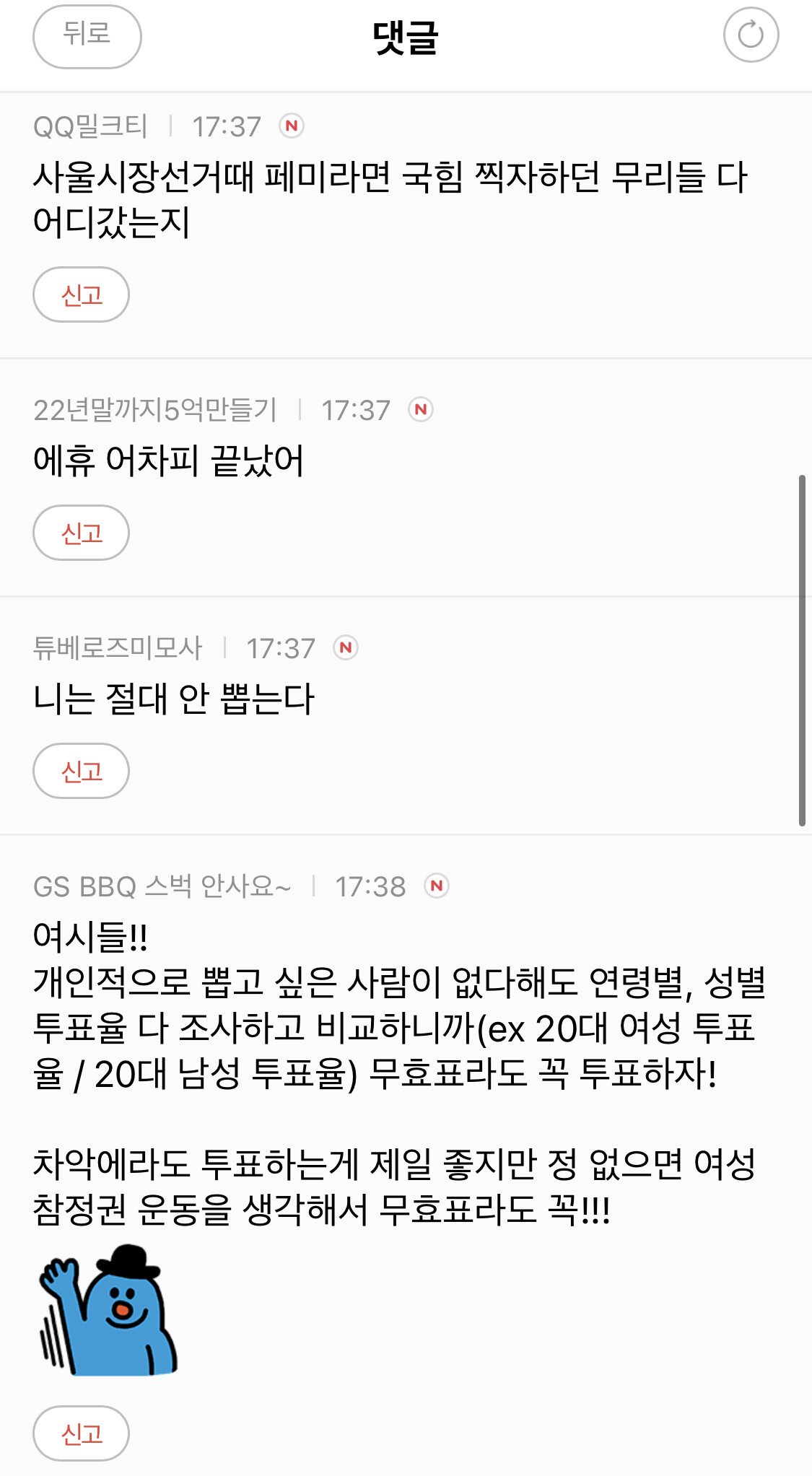Report the comment by 튜베로즈미모사
This screenshot has height=1476, width=812.
point(81,771)
